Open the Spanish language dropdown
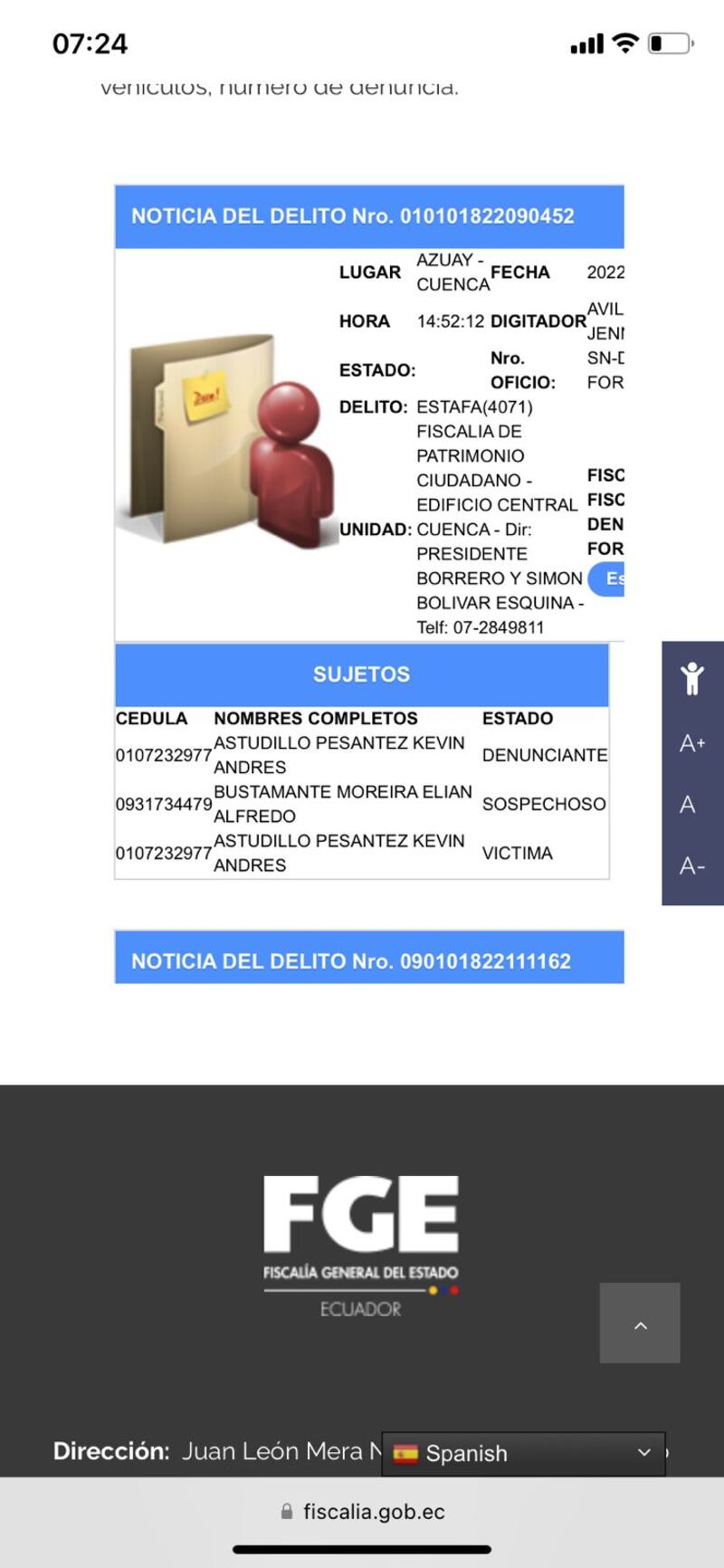724x1568 pixels. 523,1453
